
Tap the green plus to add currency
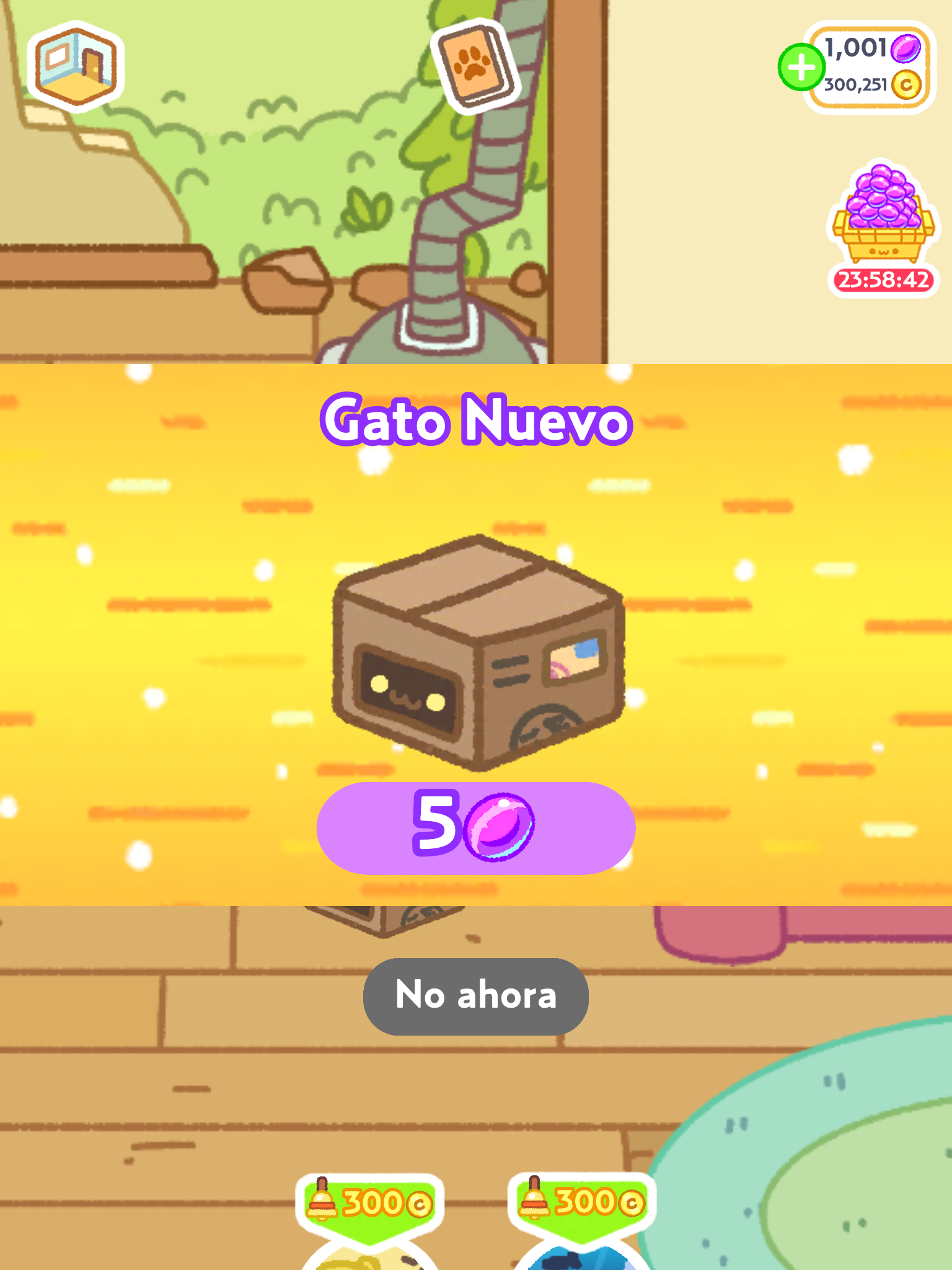[x=801, y=68]
